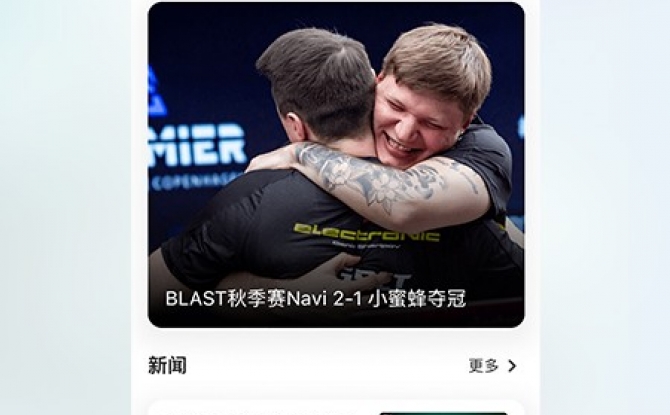Tap 更多 to see more news
Image resolution: width=670 pixels, height=415 pixels.
(492, 366)
